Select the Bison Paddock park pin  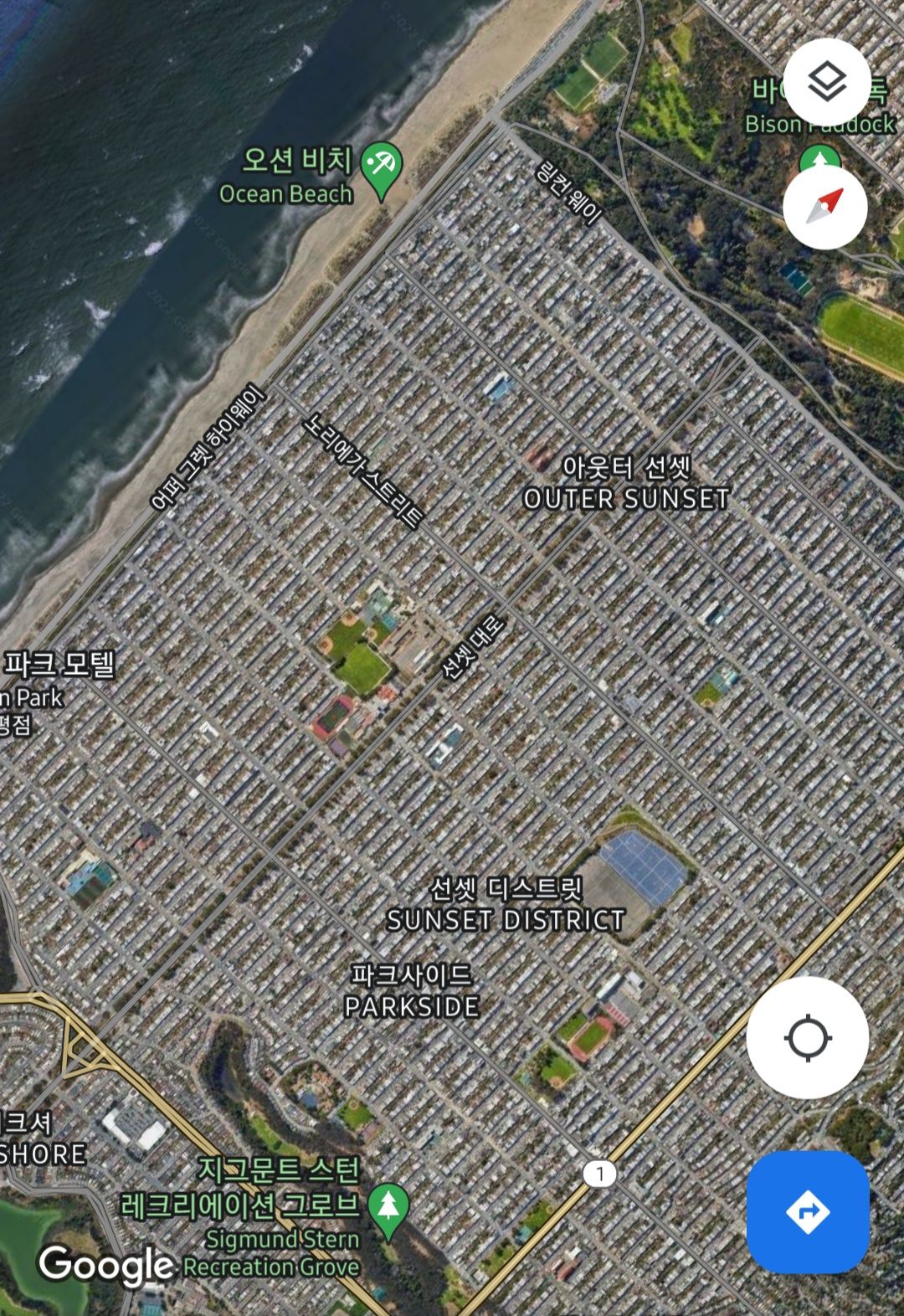coord(819,157)
